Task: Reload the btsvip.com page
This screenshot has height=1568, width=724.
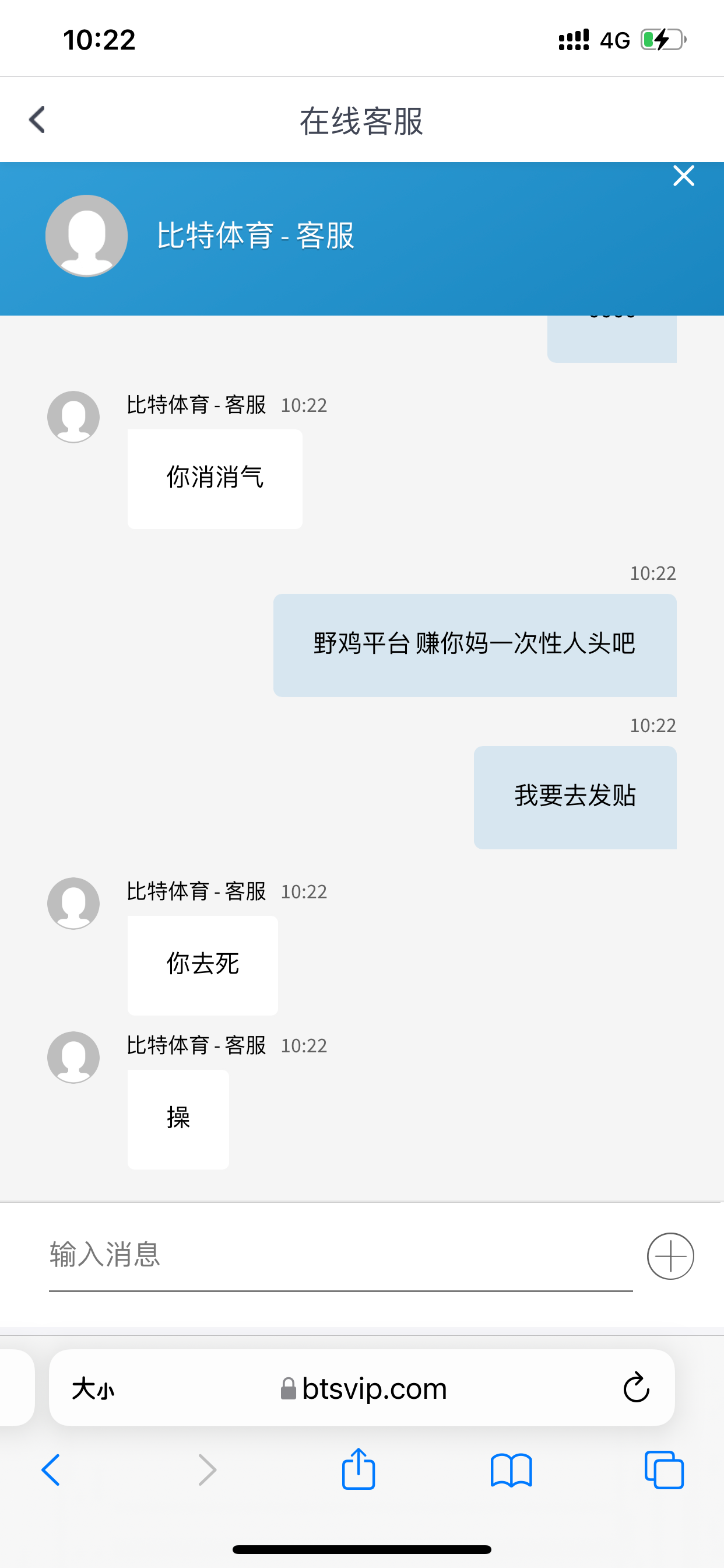Action: click(x=636, y=1388)
